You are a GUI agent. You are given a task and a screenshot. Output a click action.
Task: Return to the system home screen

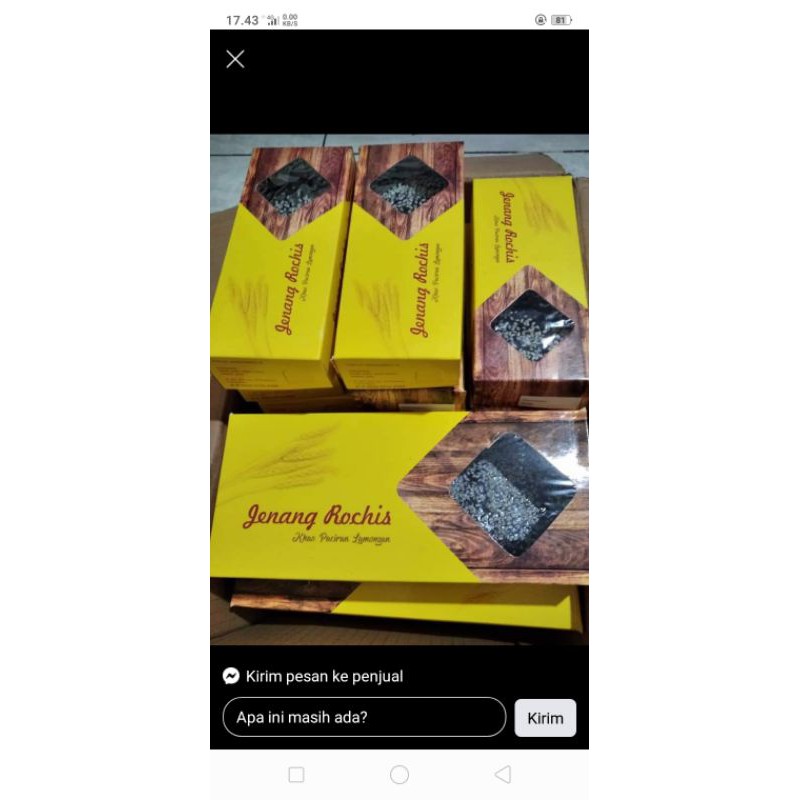click(x=399, y=774)
